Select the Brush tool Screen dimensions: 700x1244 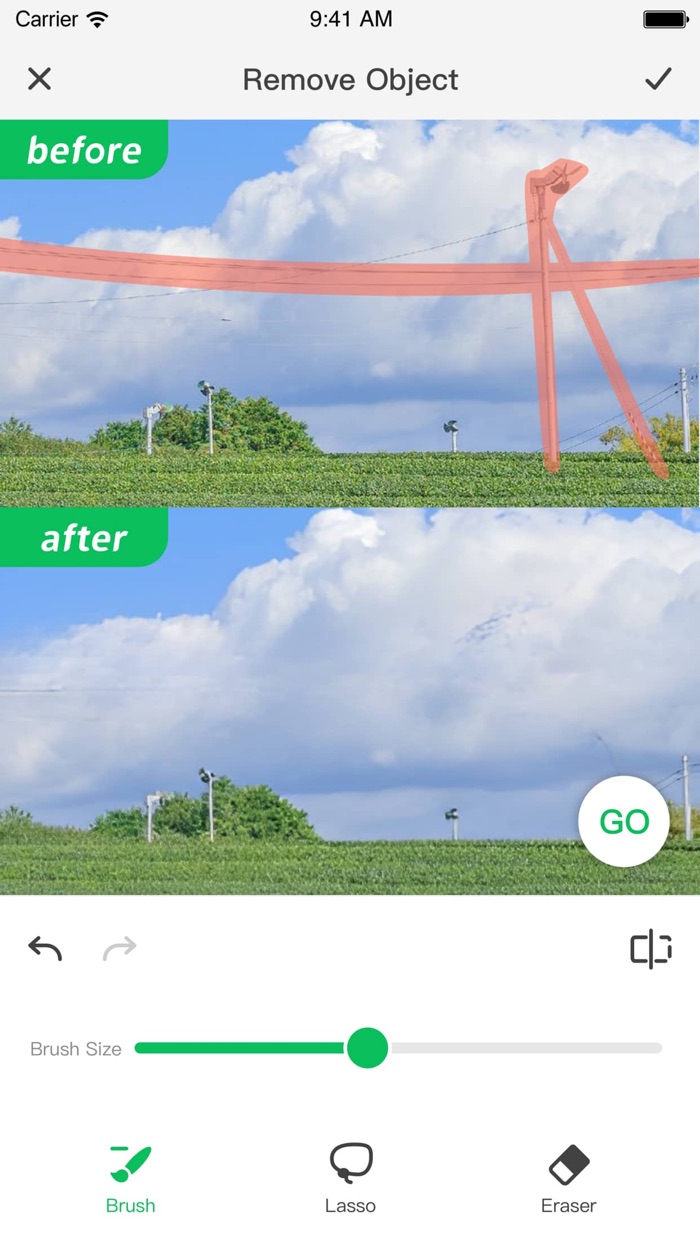131,1179
